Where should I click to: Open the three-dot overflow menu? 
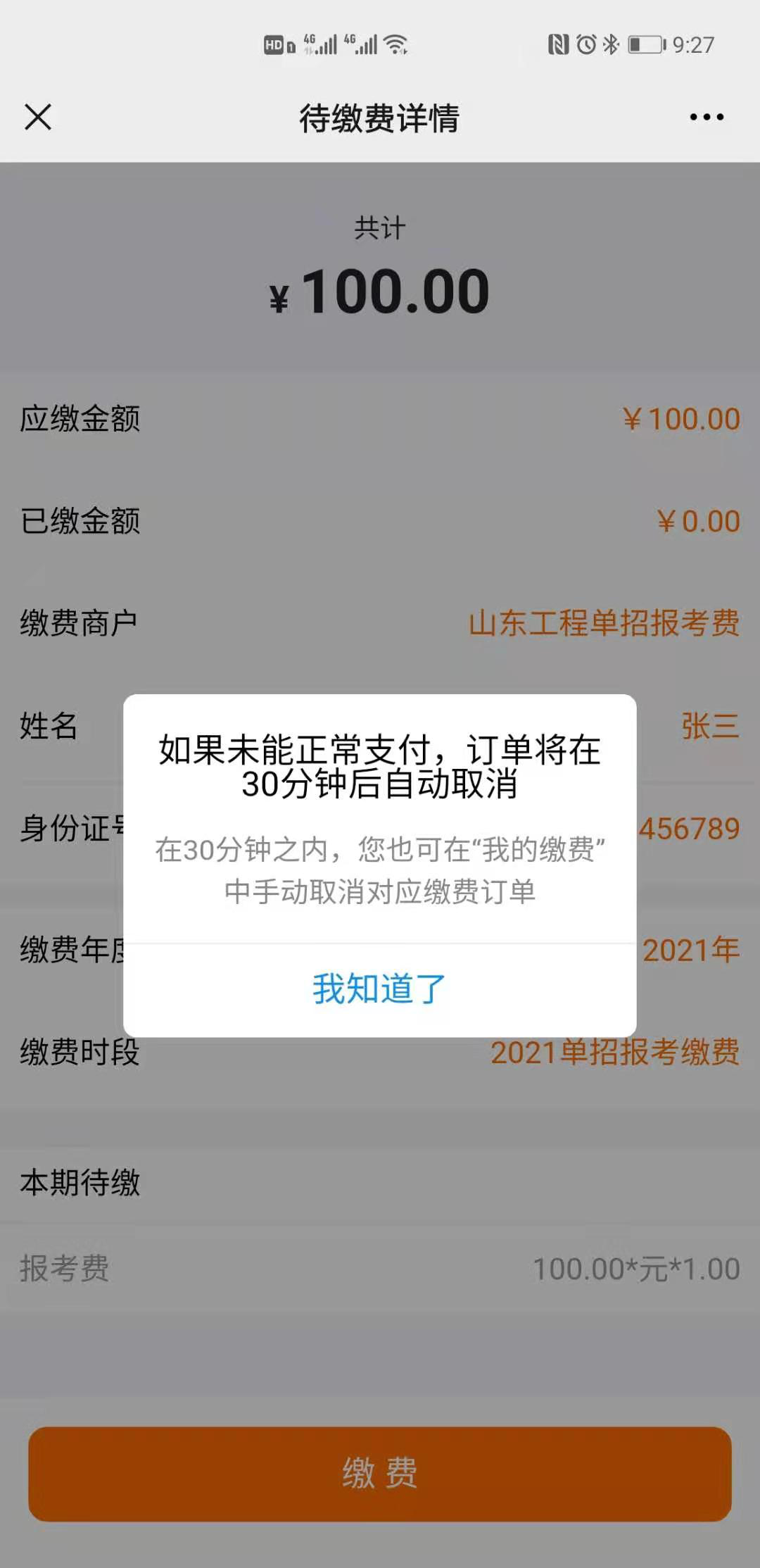click(x=707, y=117)
